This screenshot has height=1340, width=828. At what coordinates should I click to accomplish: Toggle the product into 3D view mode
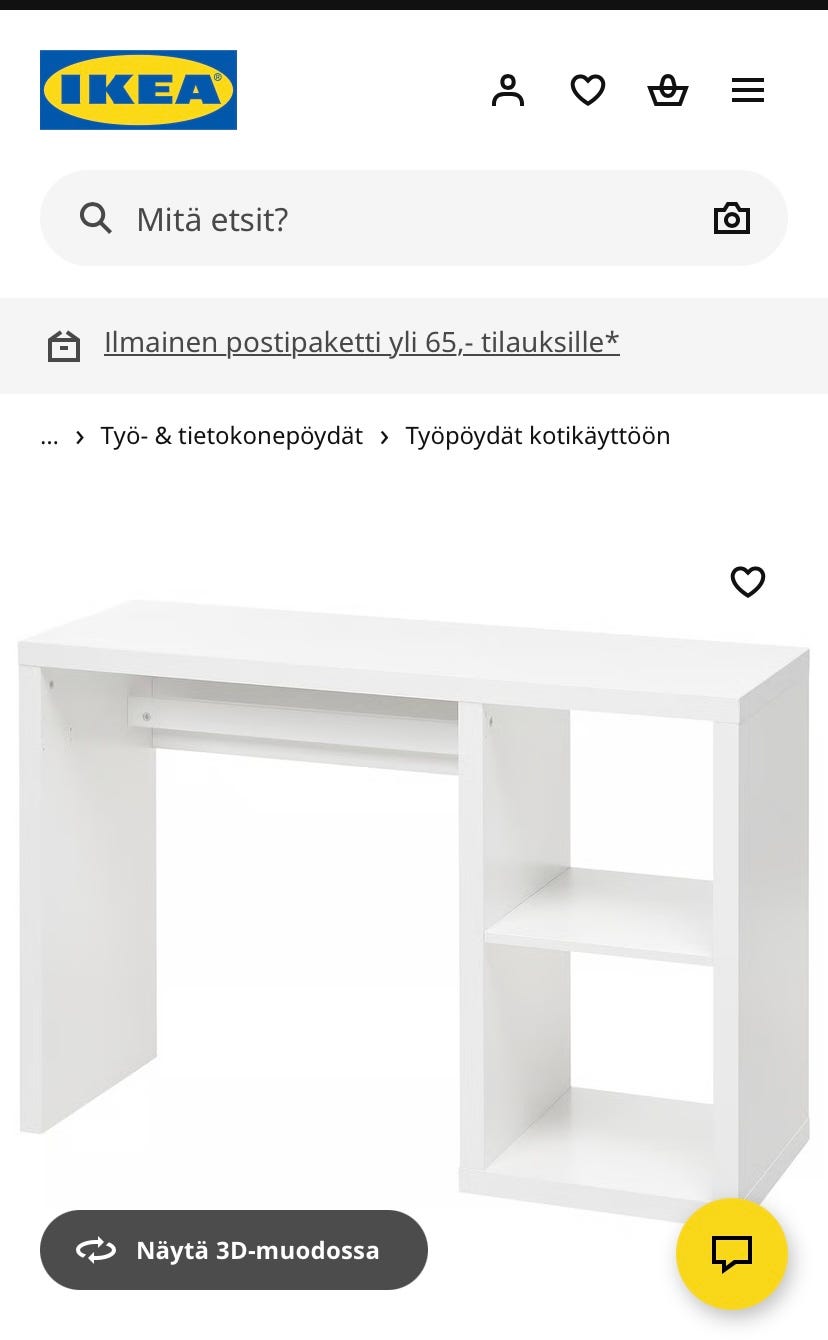[233, 1250]
